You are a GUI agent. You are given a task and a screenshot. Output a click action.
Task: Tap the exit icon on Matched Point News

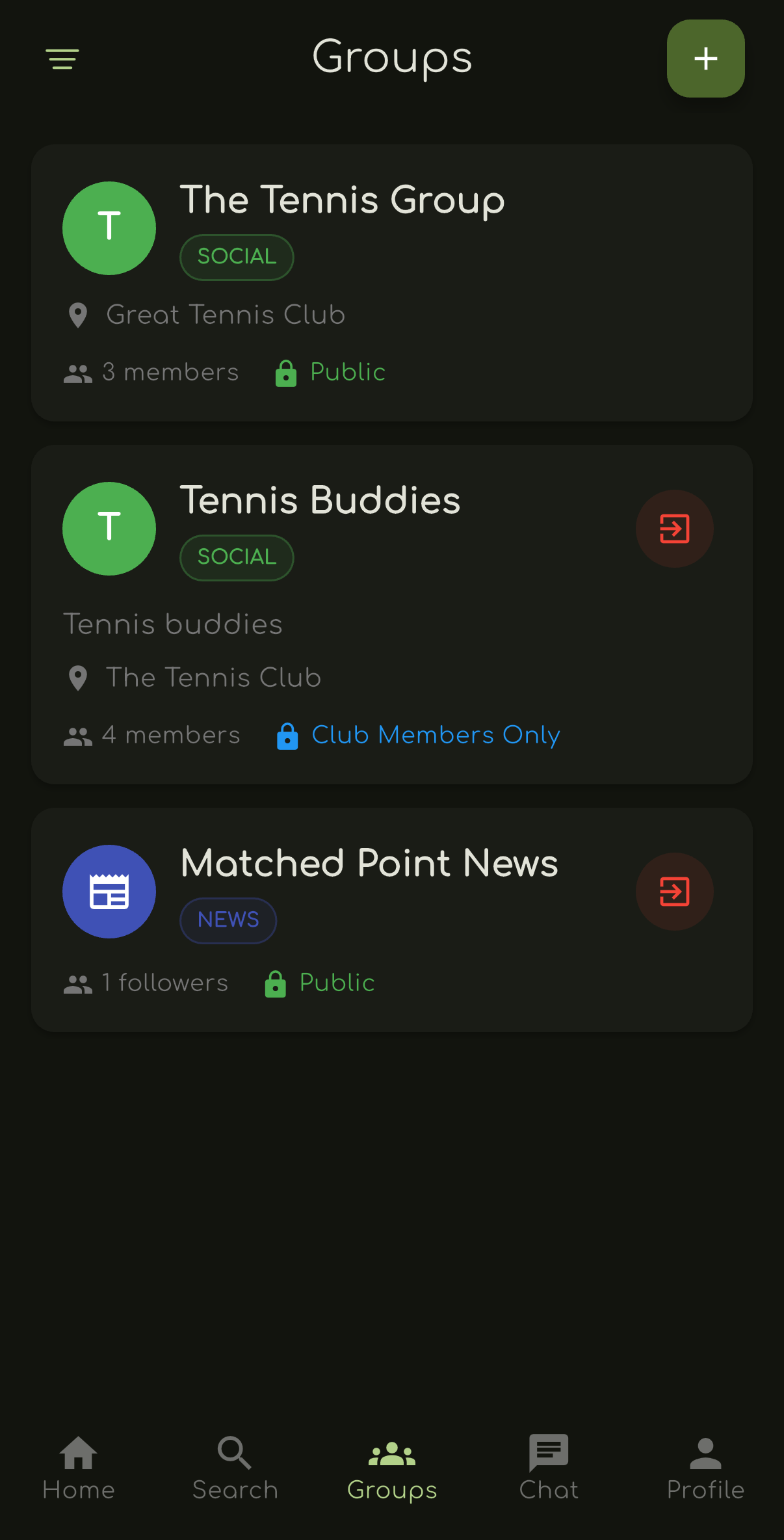675,892
